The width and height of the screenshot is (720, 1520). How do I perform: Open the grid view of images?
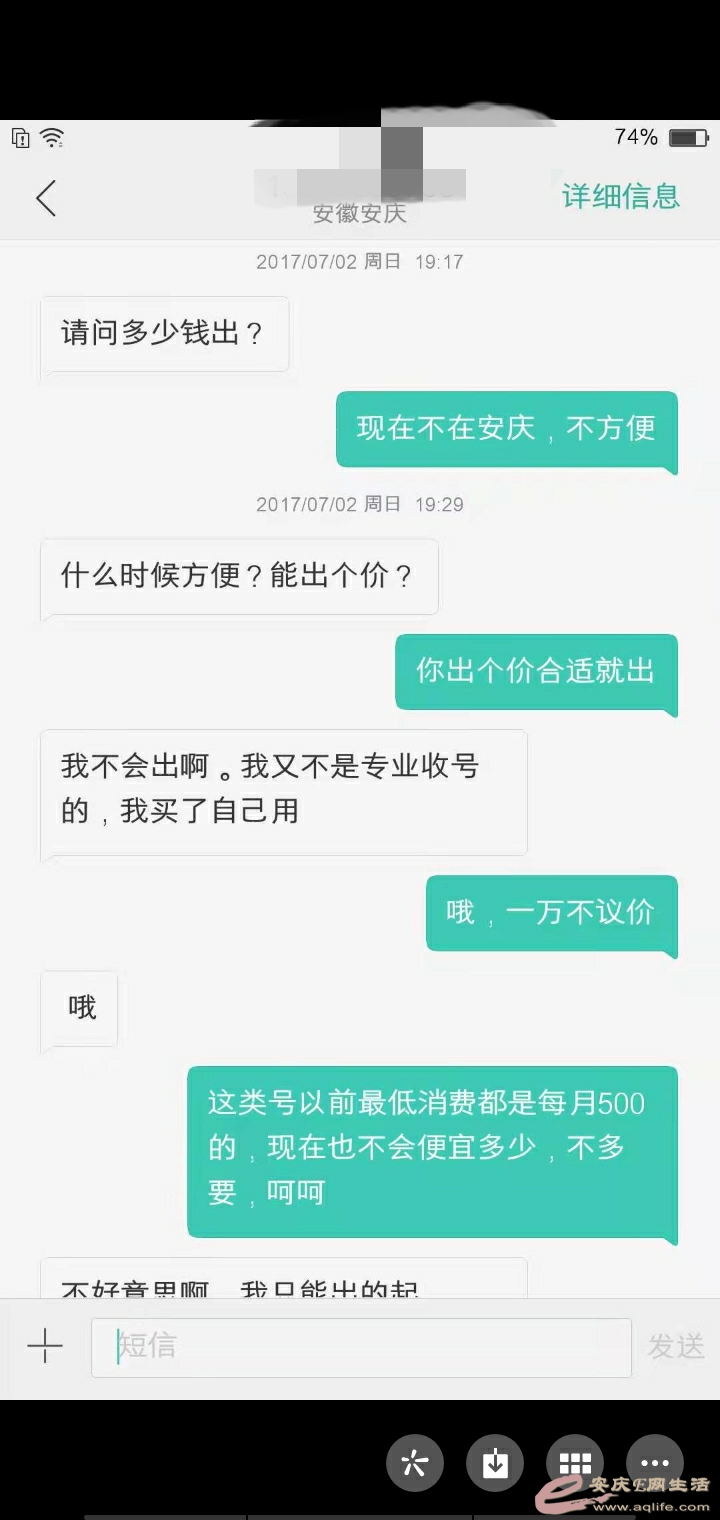pyautogui.click(x=575, y=1464)
